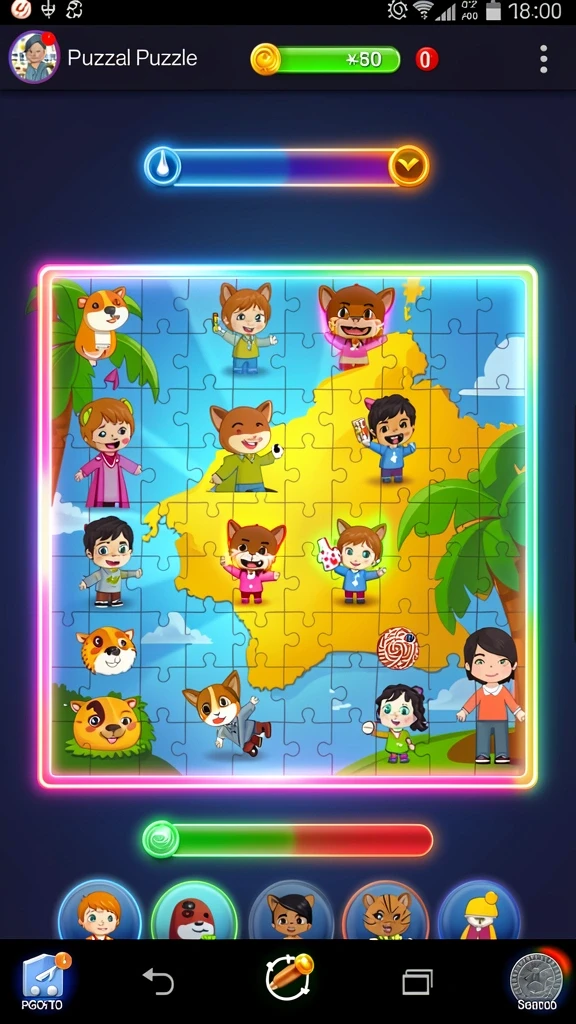This screenshot has height=1024, width=576.
Task: Tap the blue drop icon on the timer bar
Action: click(162, 166)
